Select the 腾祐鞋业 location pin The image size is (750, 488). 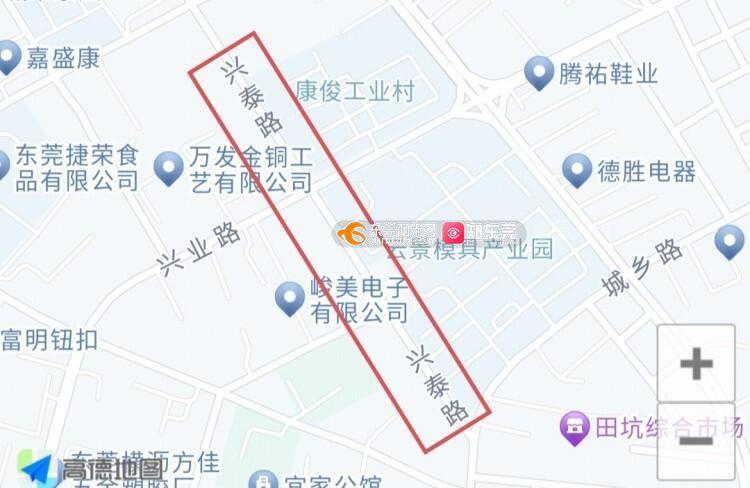[540, 73]
